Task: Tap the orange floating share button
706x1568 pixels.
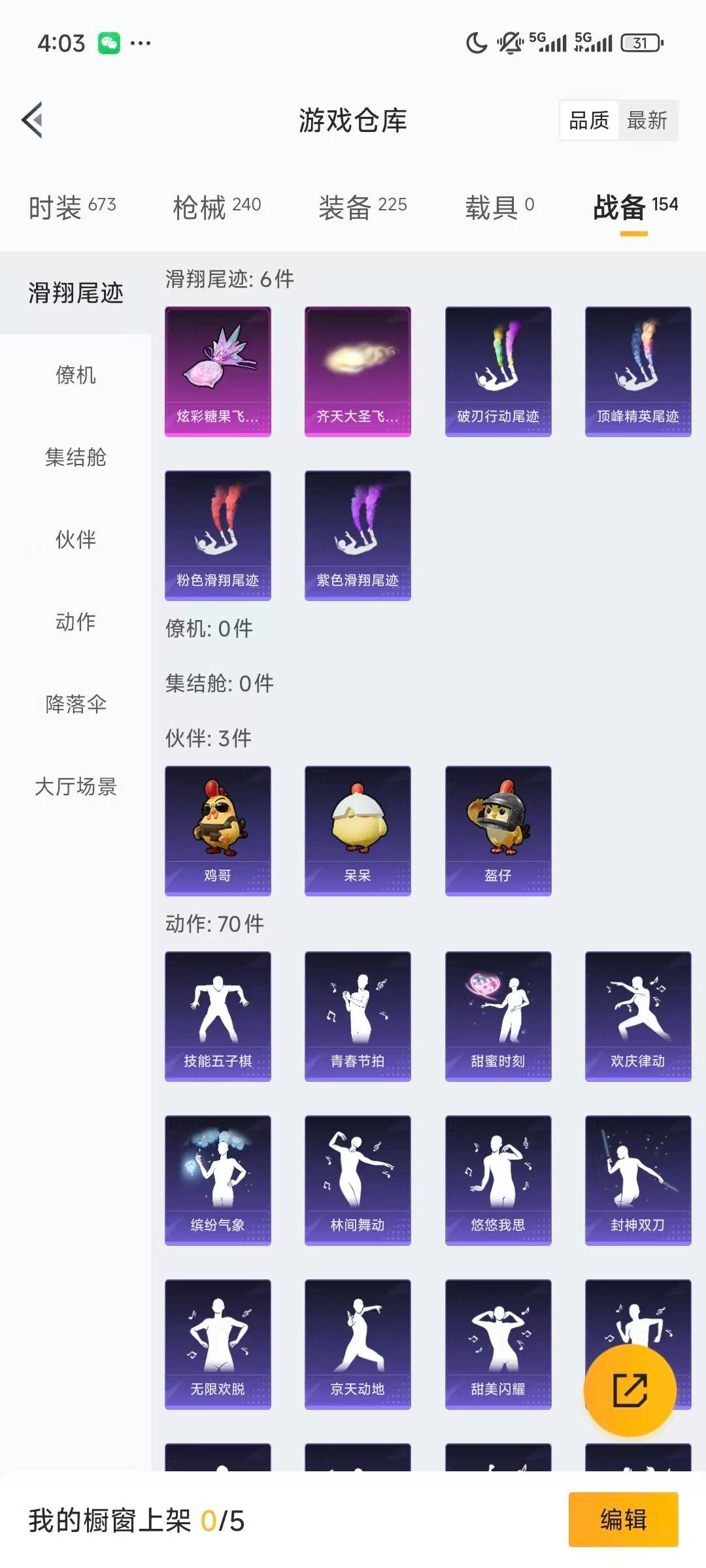Action: coord(630,1390)
